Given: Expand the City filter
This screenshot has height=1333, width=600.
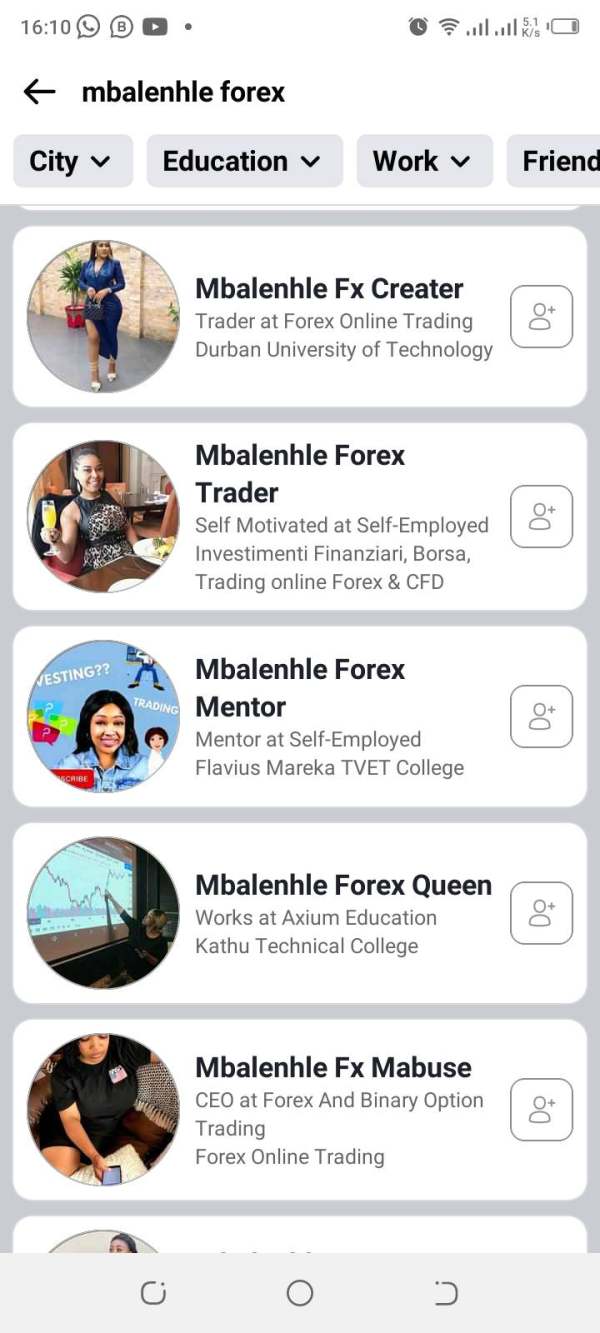Looking at the screenshot, I should coord(72,161).
